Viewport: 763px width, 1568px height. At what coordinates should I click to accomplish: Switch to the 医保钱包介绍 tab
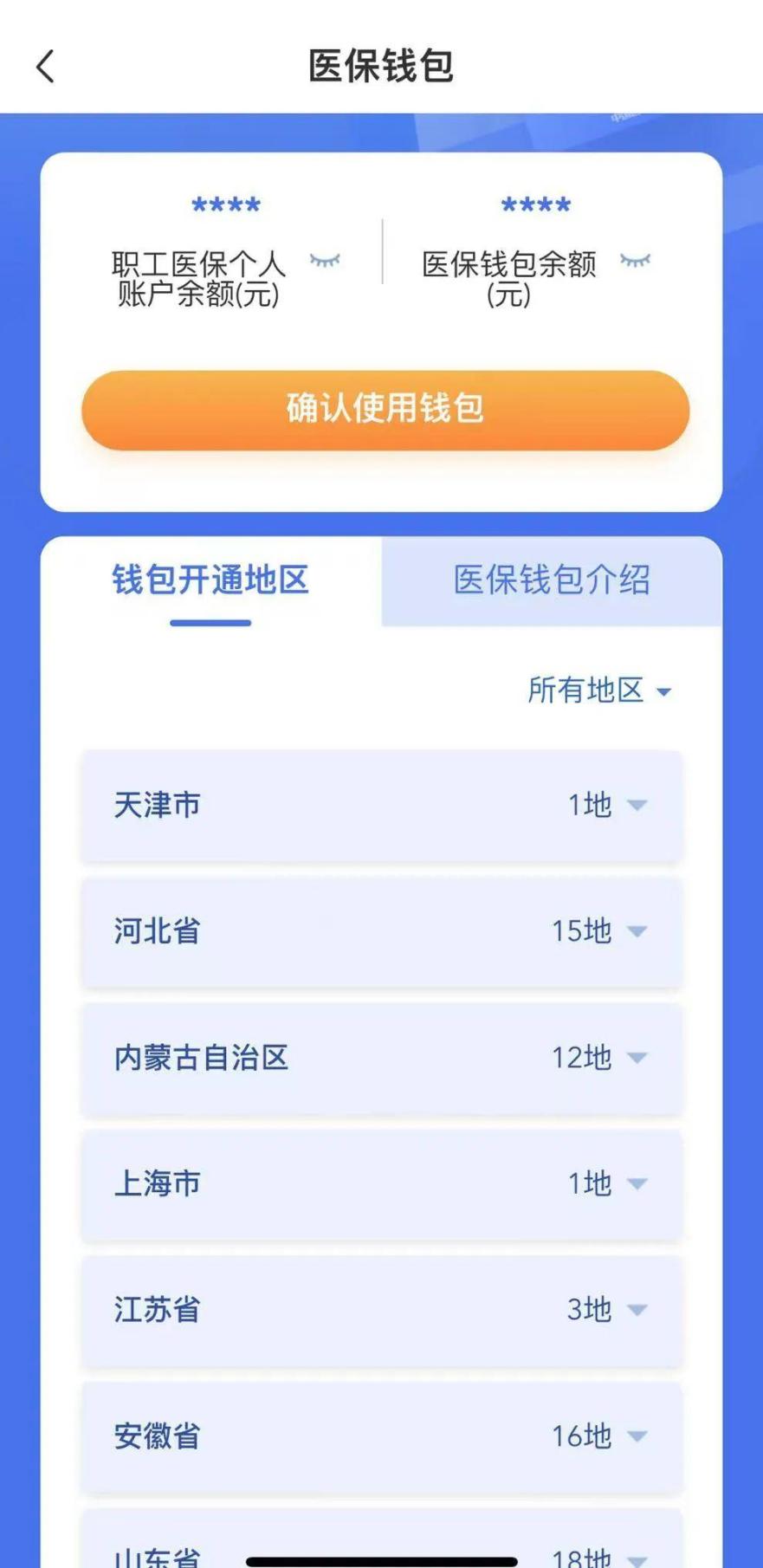tap(552, 580)
